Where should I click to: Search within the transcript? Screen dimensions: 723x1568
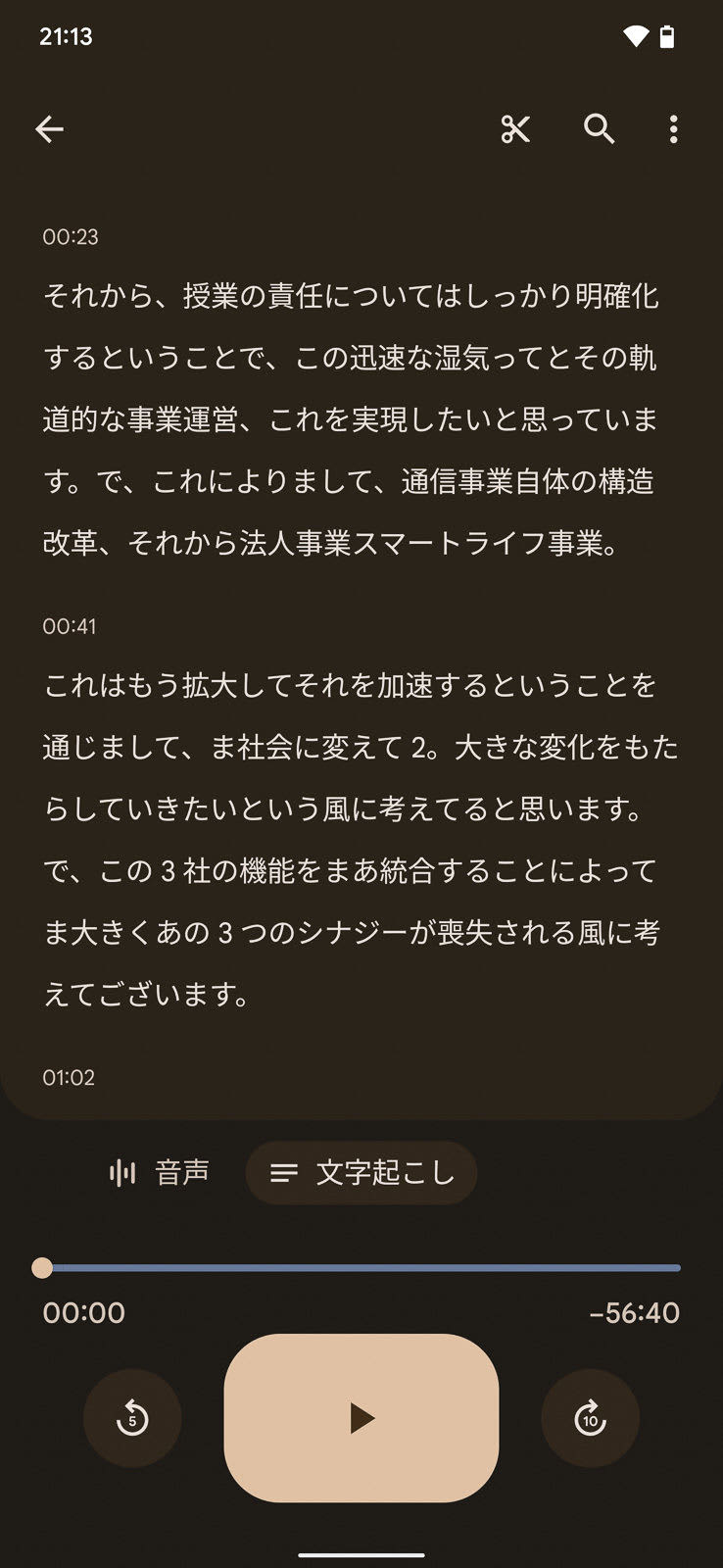[x=599, y=129]
